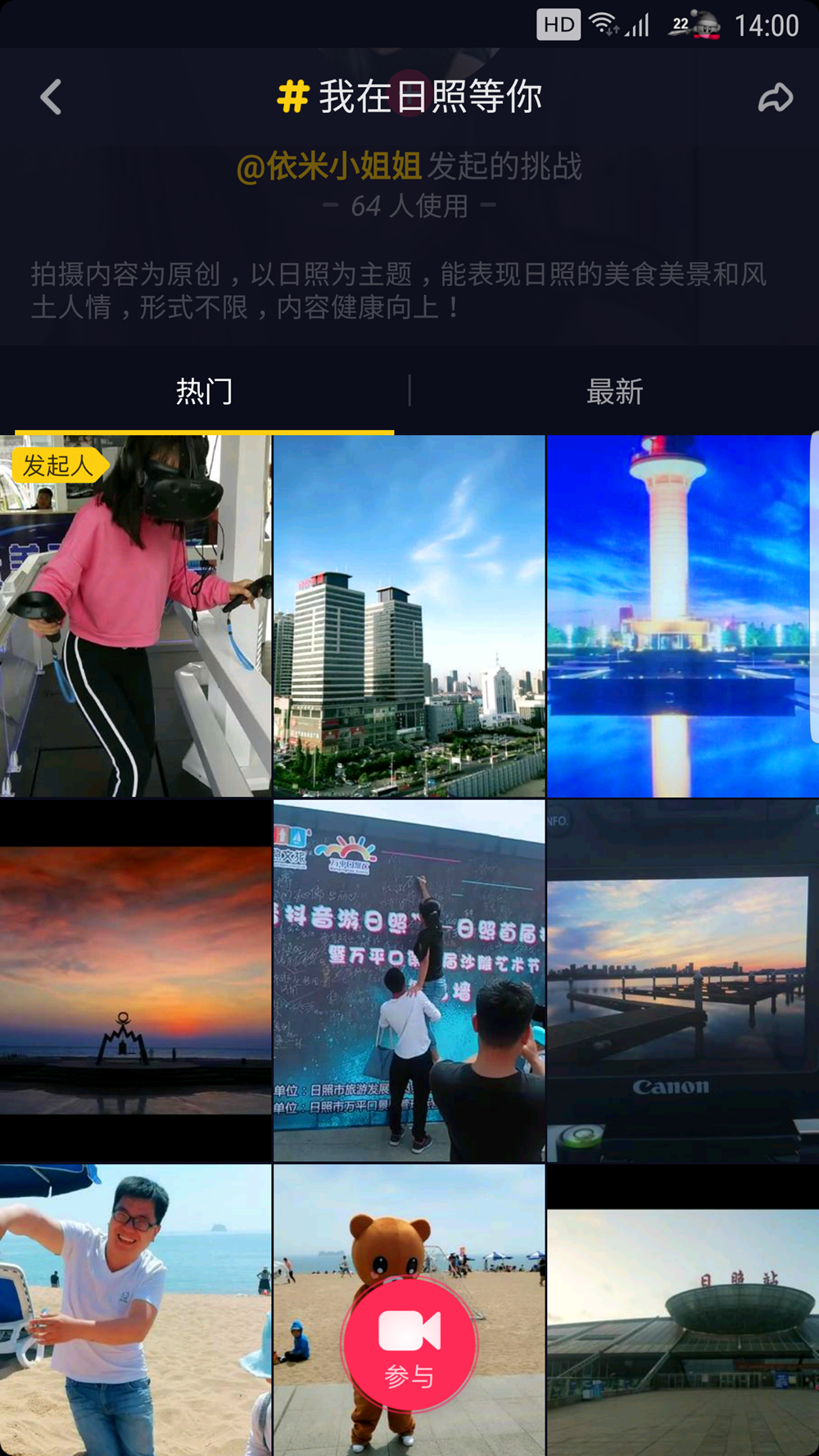Open the red sunset beach sculpture video

point(135,980)
